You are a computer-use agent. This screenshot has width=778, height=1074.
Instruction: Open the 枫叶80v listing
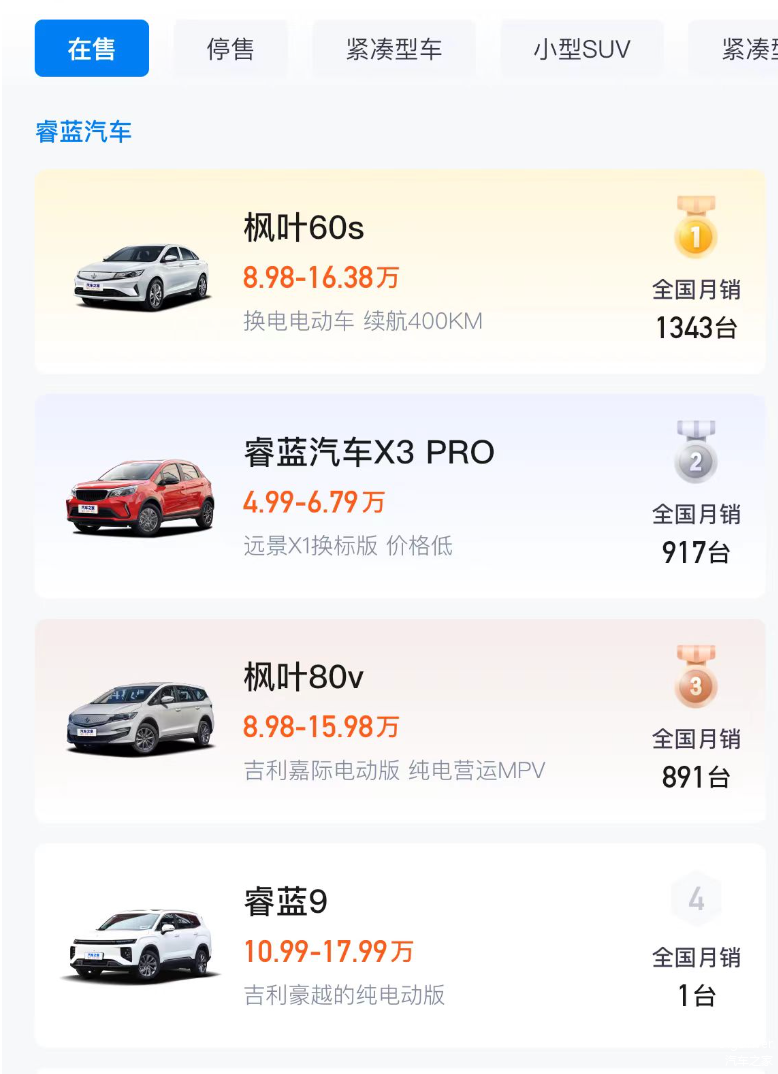tap(400, 721)
